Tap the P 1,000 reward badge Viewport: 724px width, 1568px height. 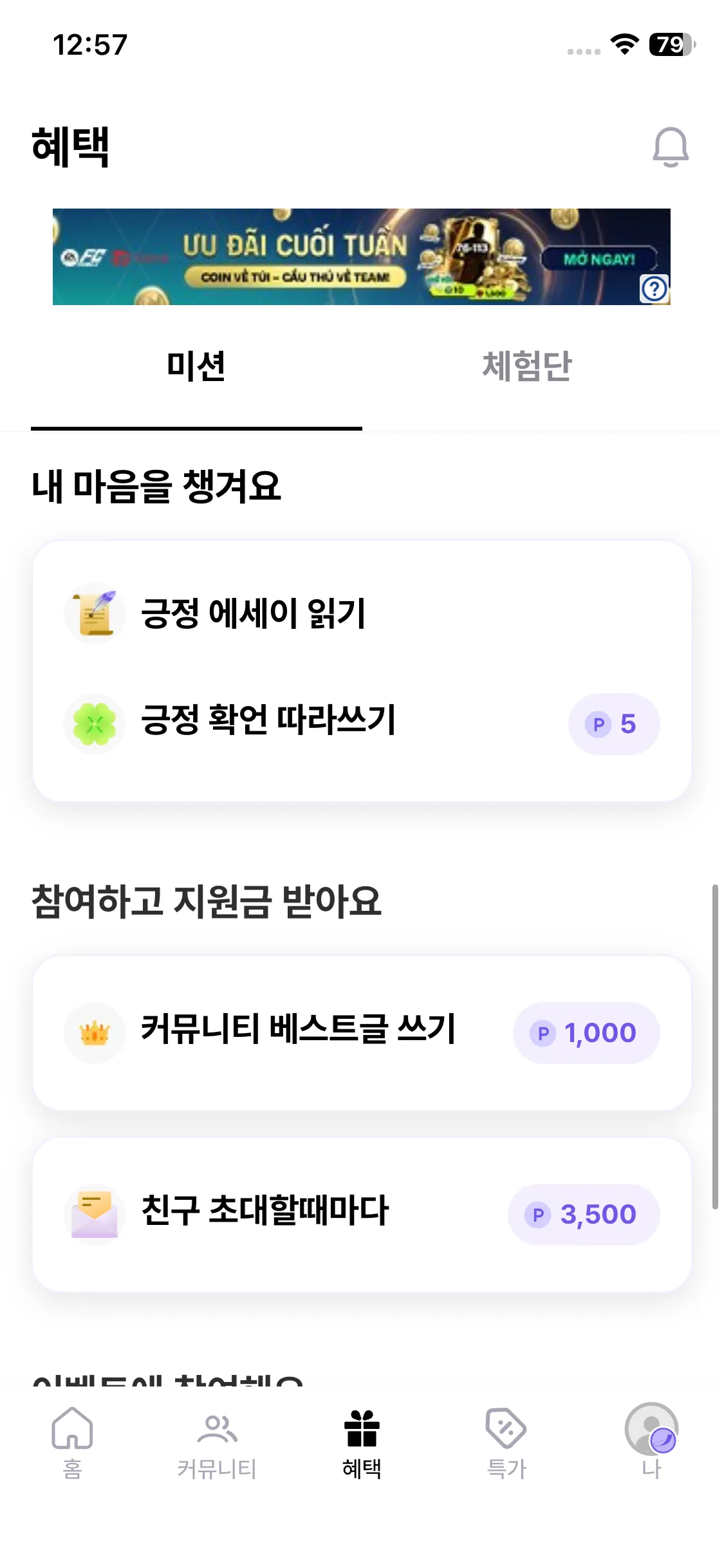click(586, 1032)
